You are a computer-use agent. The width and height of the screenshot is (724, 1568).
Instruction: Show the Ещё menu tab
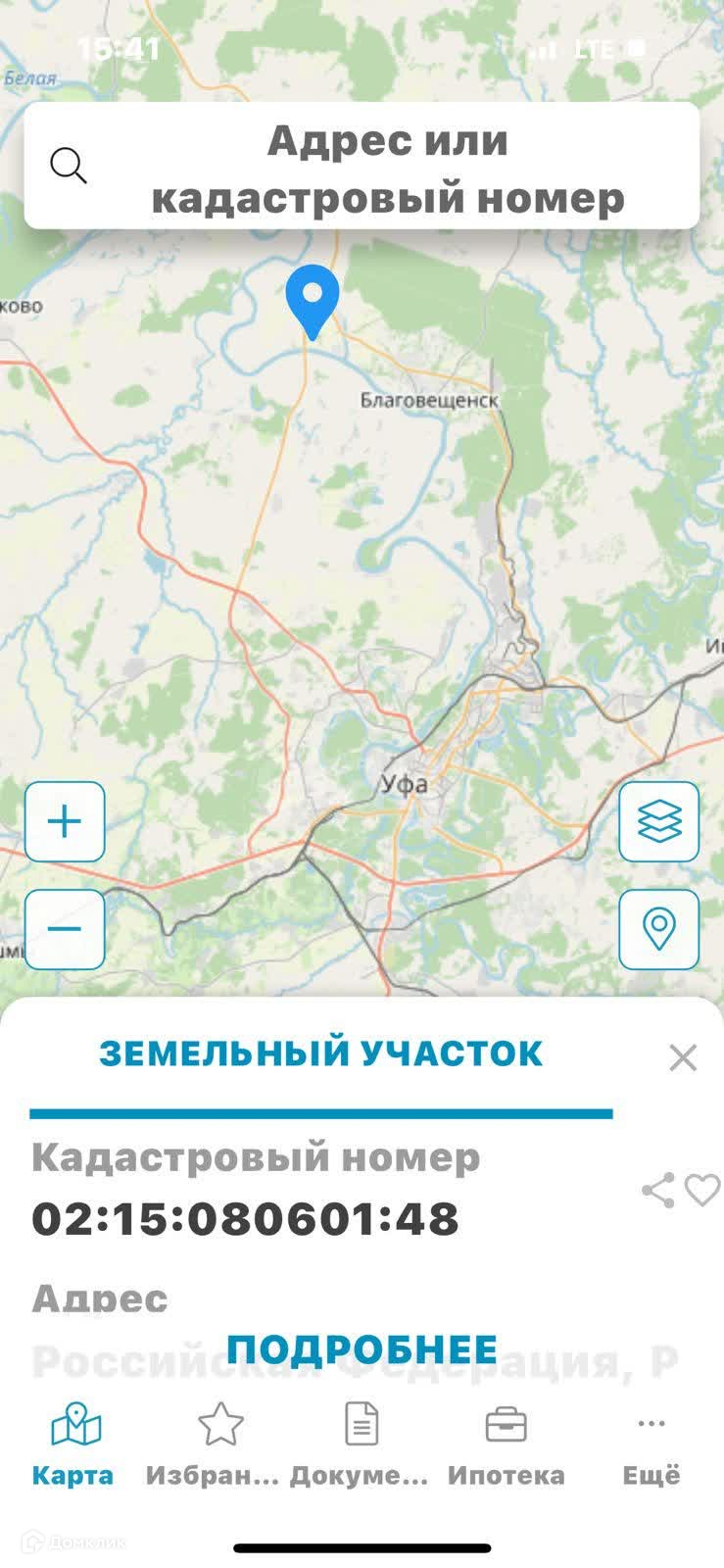(651, 1445)
